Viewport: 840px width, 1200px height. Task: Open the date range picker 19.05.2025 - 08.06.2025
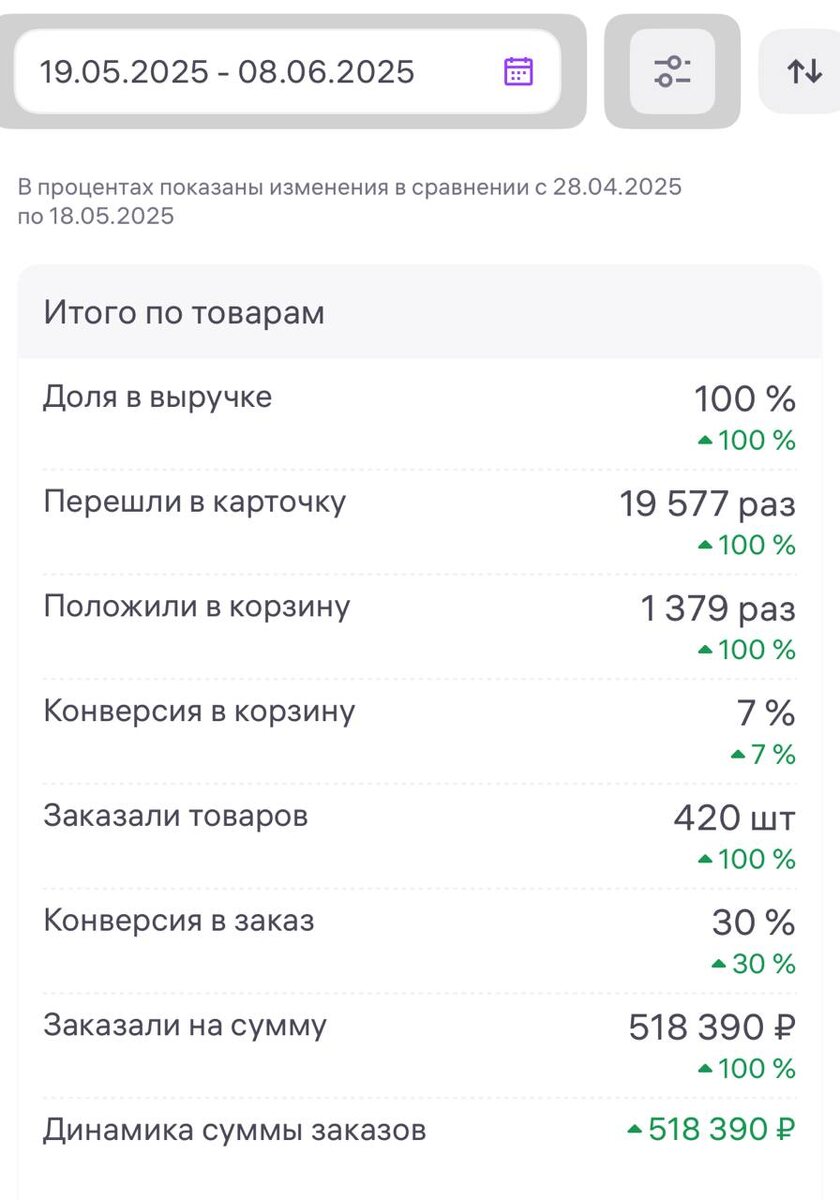click(x=286, y=72)
